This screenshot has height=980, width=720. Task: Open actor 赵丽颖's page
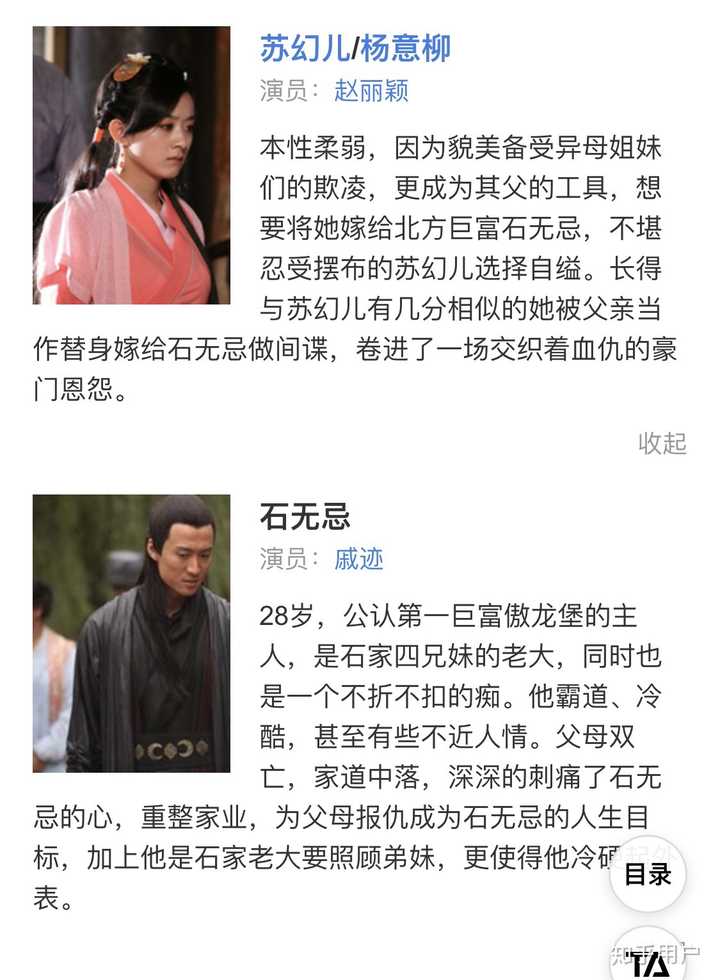point(371,92)
